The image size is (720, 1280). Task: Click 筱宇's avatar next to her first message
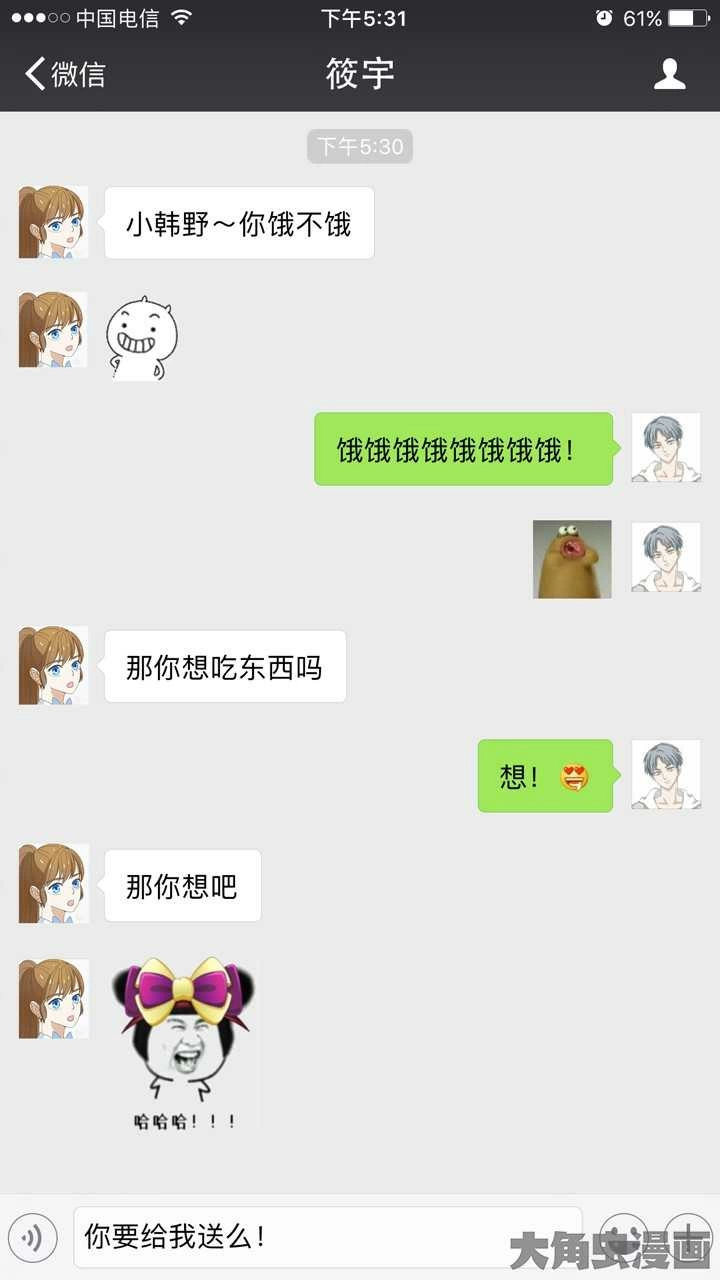[x=52, y=221]
